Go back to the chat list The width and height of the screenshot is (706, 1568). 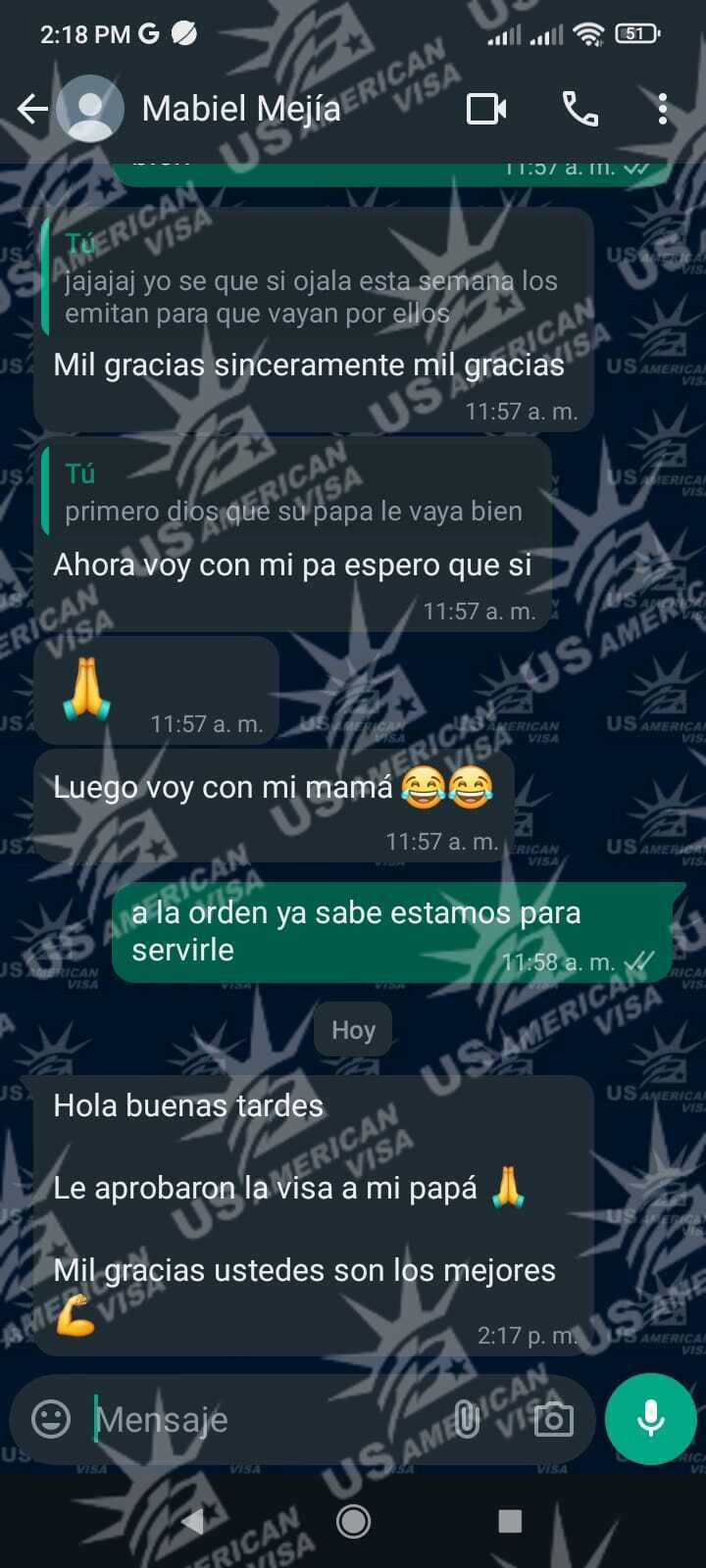pos(32,109)
